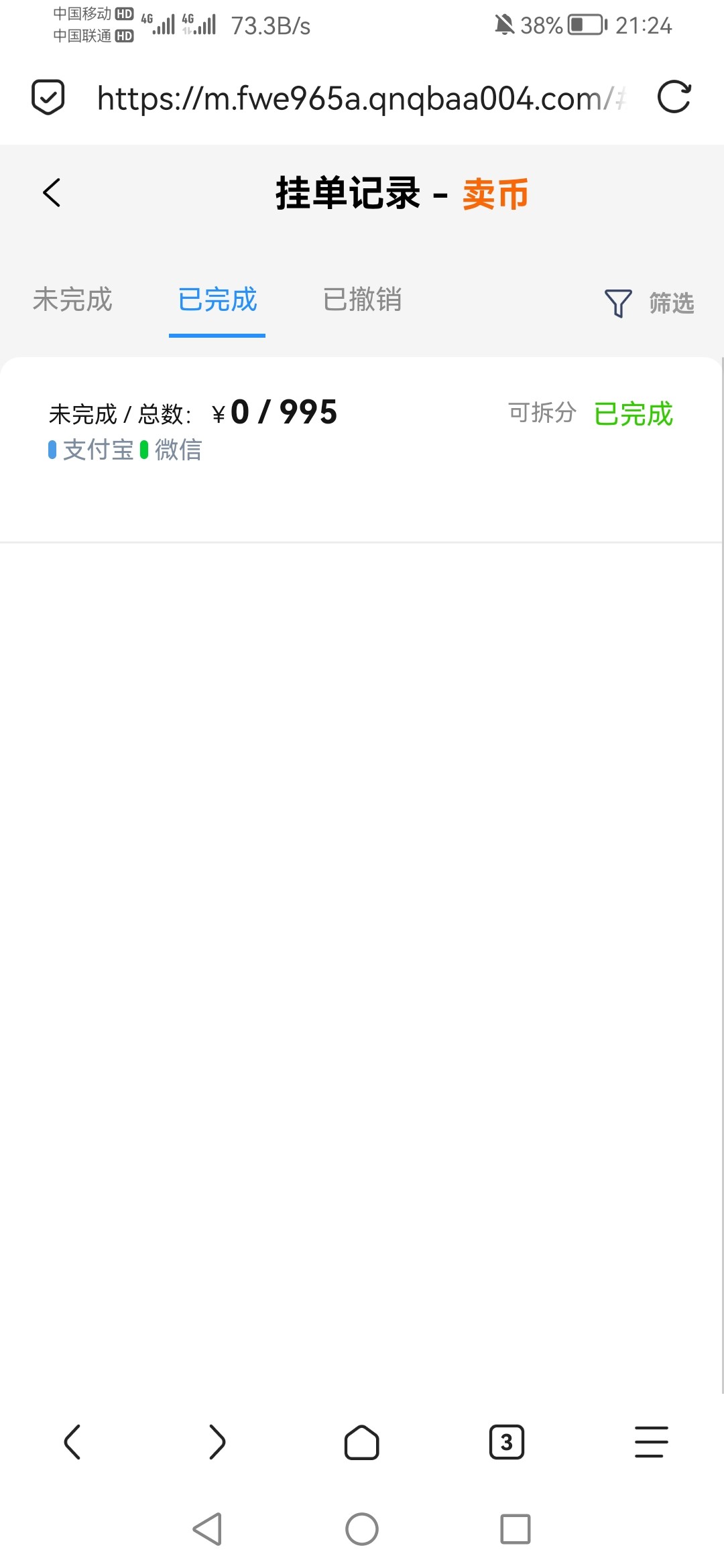Tap the system back button
This screenshot has width=724, height=1568.
(x=207, y=1529)
